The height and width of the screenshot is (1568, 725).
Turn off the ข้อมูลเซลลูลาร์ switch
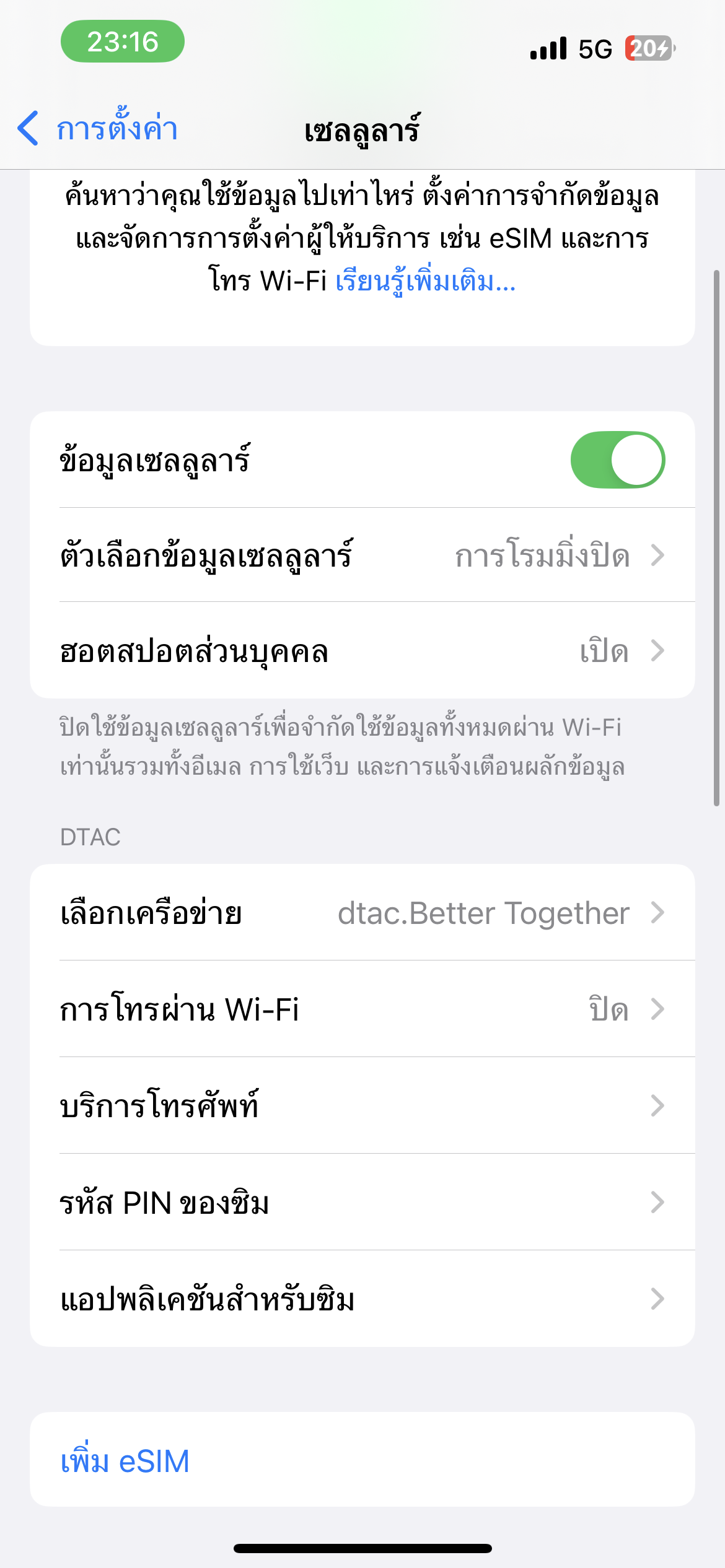pyautogui.click(x=617, y=460)
